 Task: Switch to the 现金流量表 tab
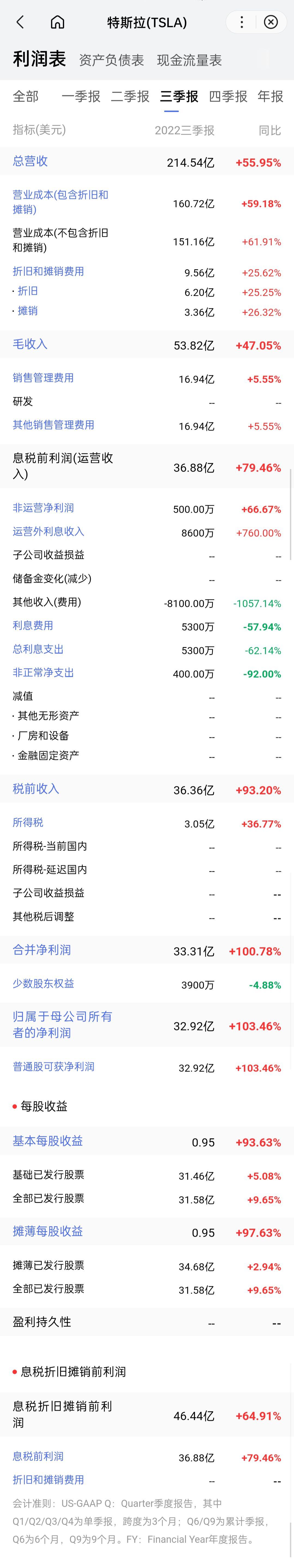pyautogui.click(x=189, y=60)
